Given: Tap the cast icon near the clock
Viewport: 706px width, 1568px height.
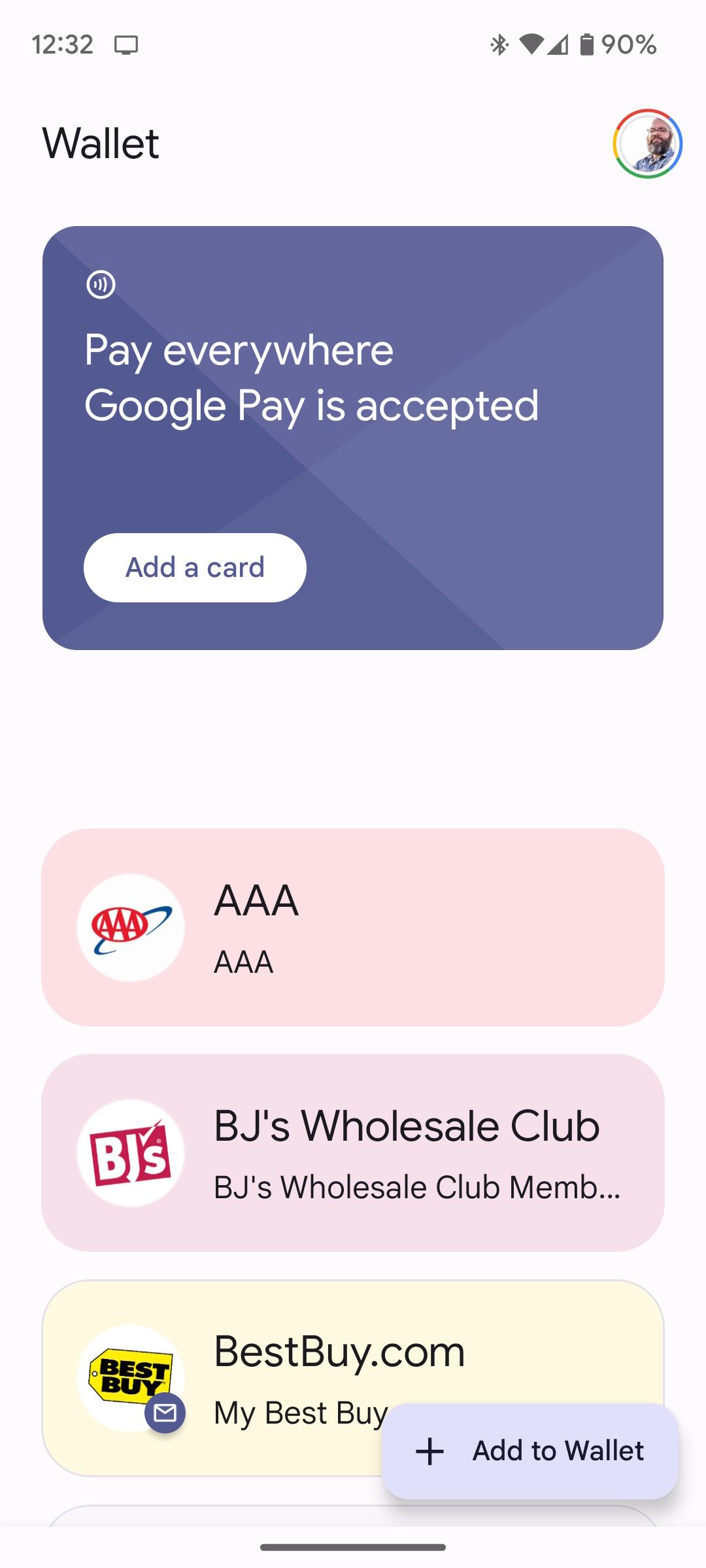Looking at the screenshot, I should click(127, 45).
